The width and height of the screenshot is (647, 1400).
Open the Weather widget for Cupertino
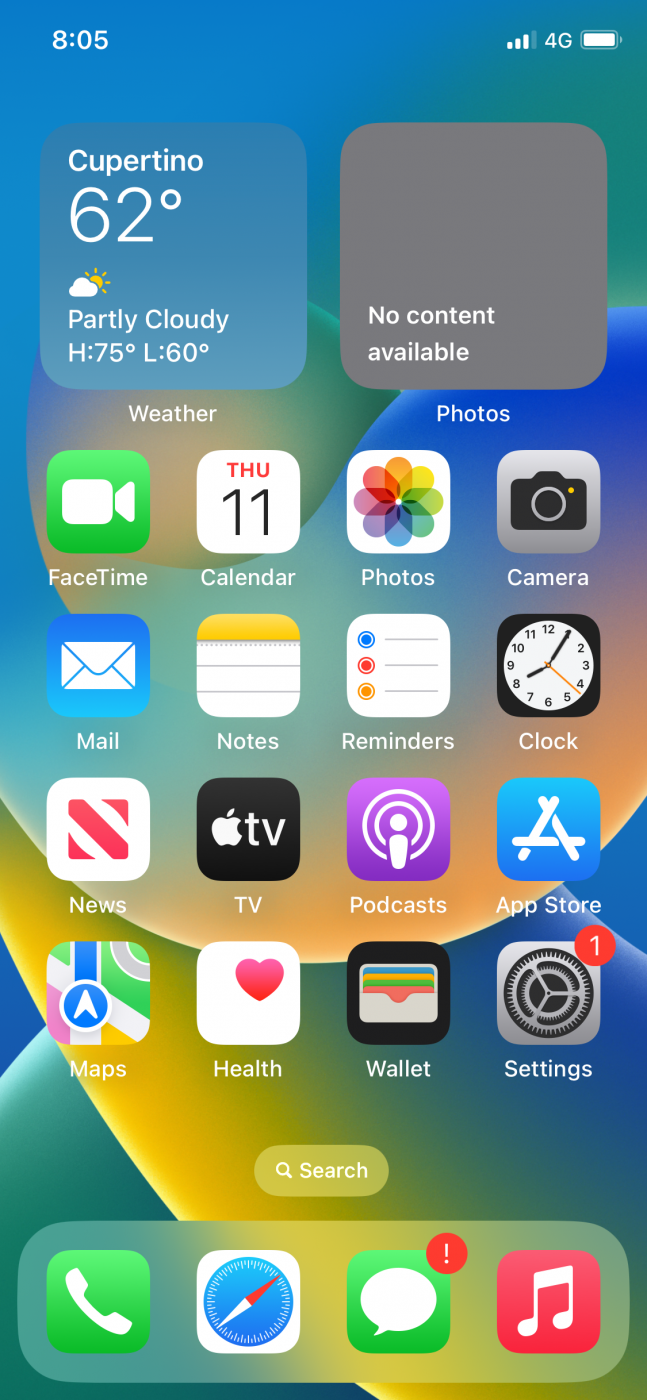tap(173, 256)
